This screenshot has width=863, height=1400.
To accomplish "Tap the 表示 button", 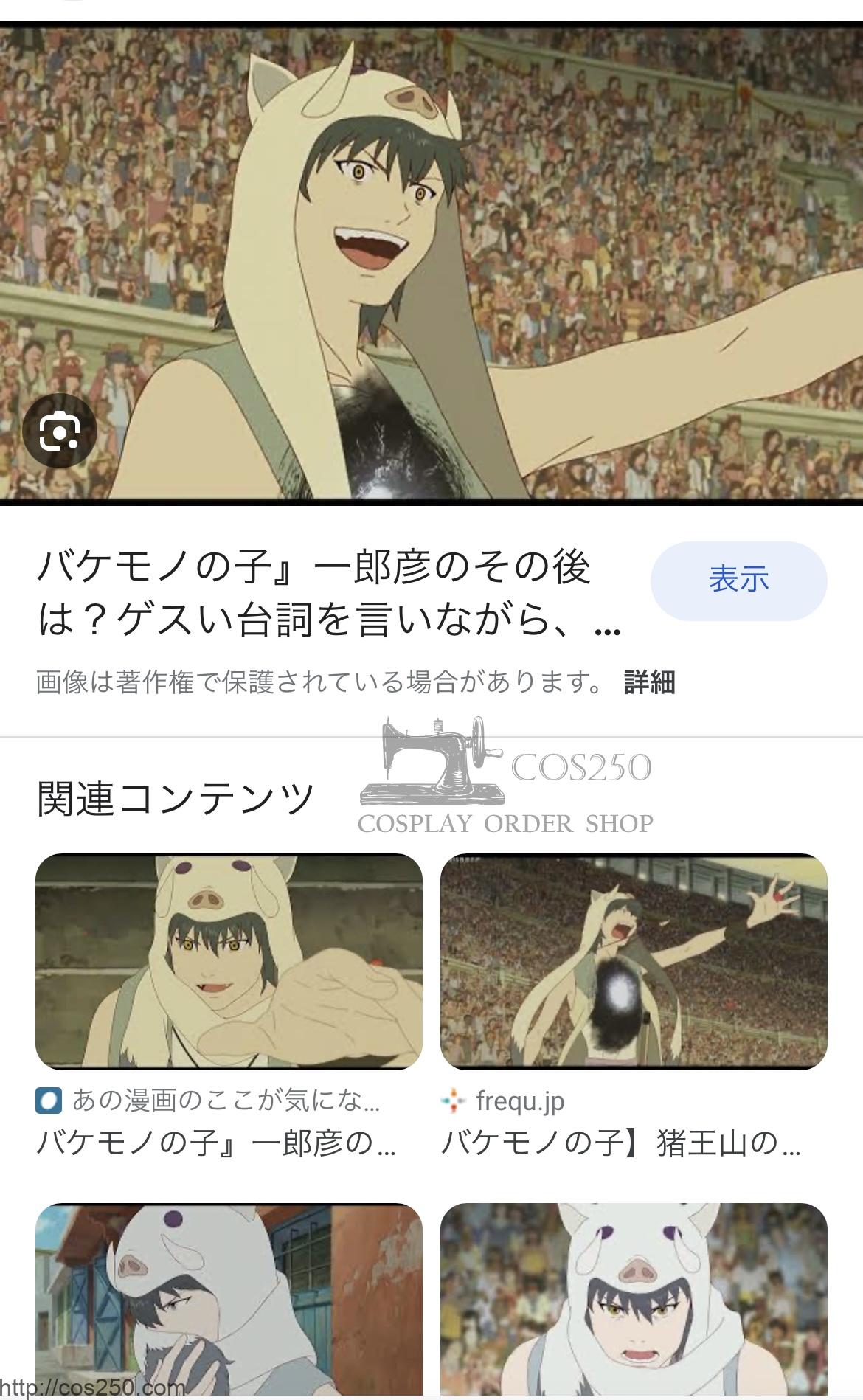I will pos(738,581).
